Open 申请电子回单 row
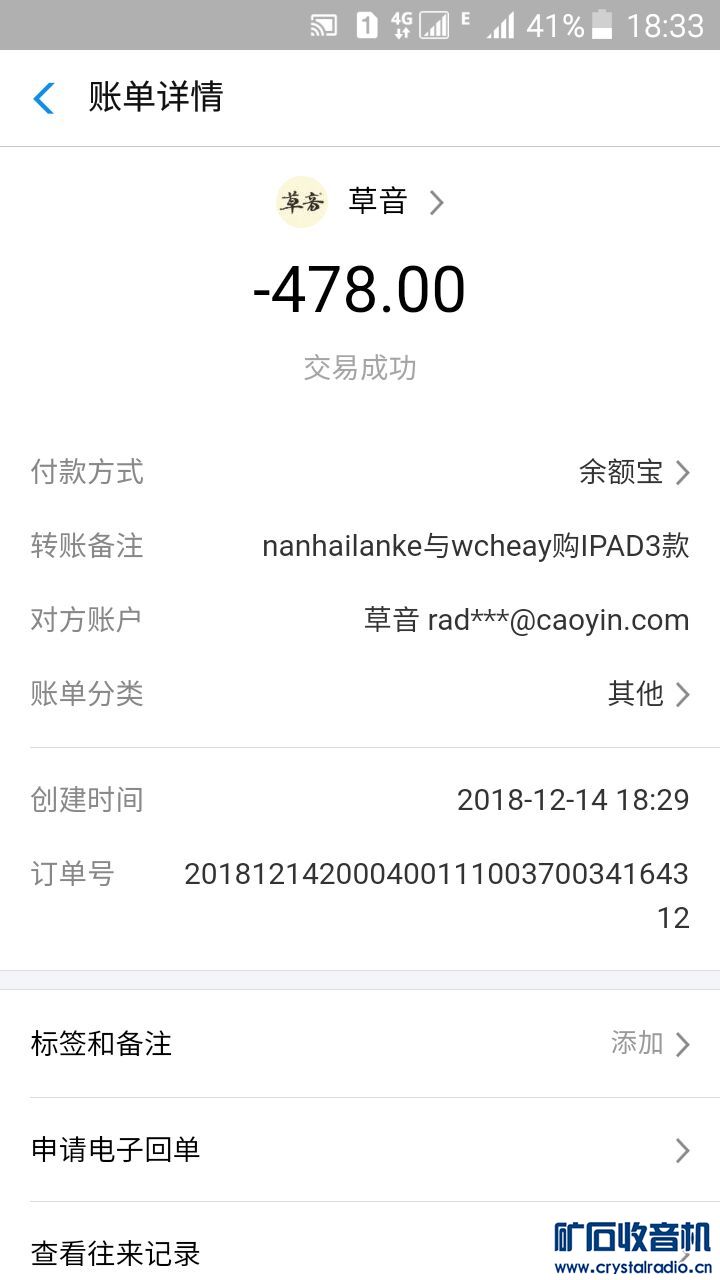 coord(360,1150)
